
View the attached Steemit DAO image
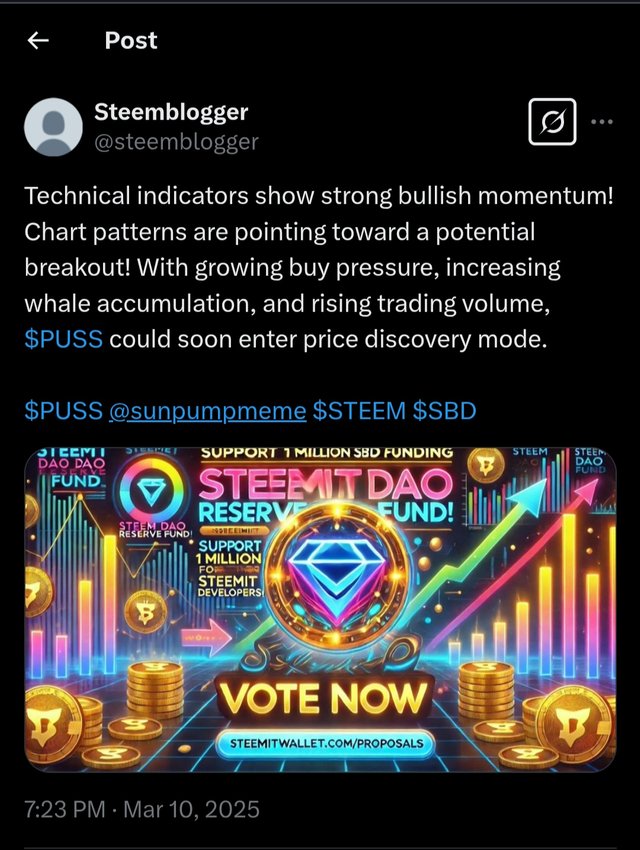point(319,608)
